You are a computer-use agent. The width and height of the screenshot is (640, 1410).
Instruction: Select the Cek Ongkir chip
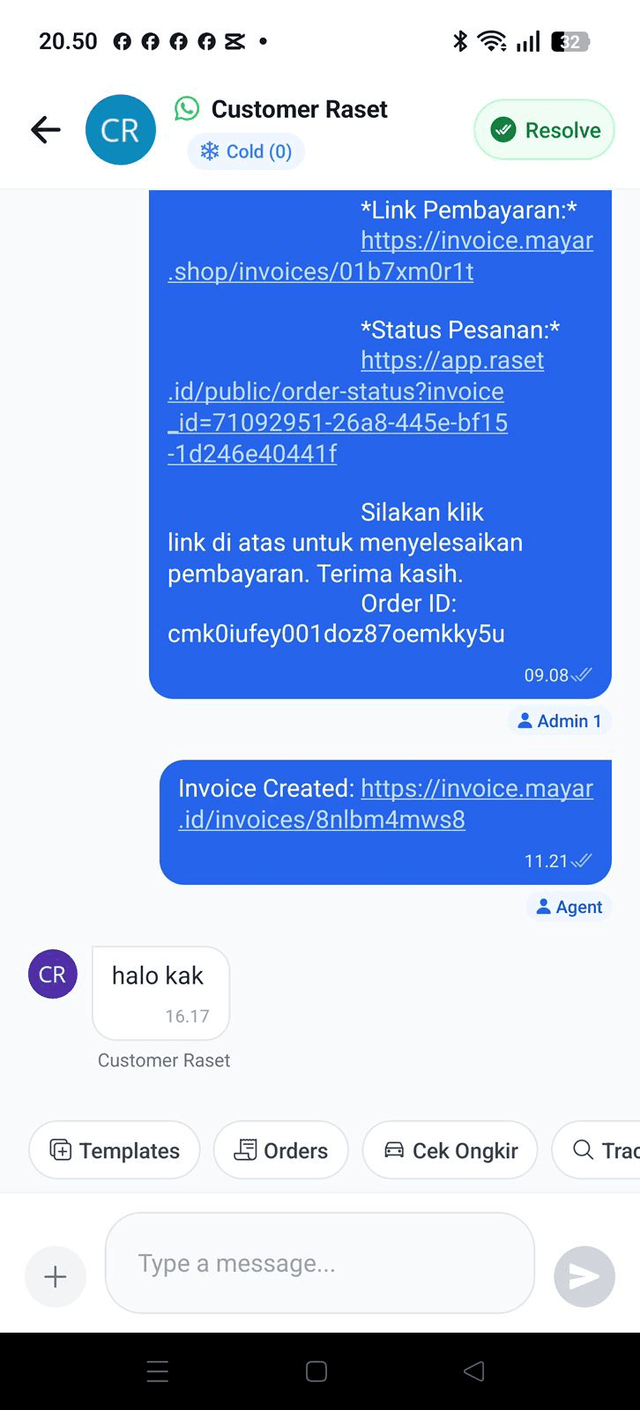[x=451, y=1151]
